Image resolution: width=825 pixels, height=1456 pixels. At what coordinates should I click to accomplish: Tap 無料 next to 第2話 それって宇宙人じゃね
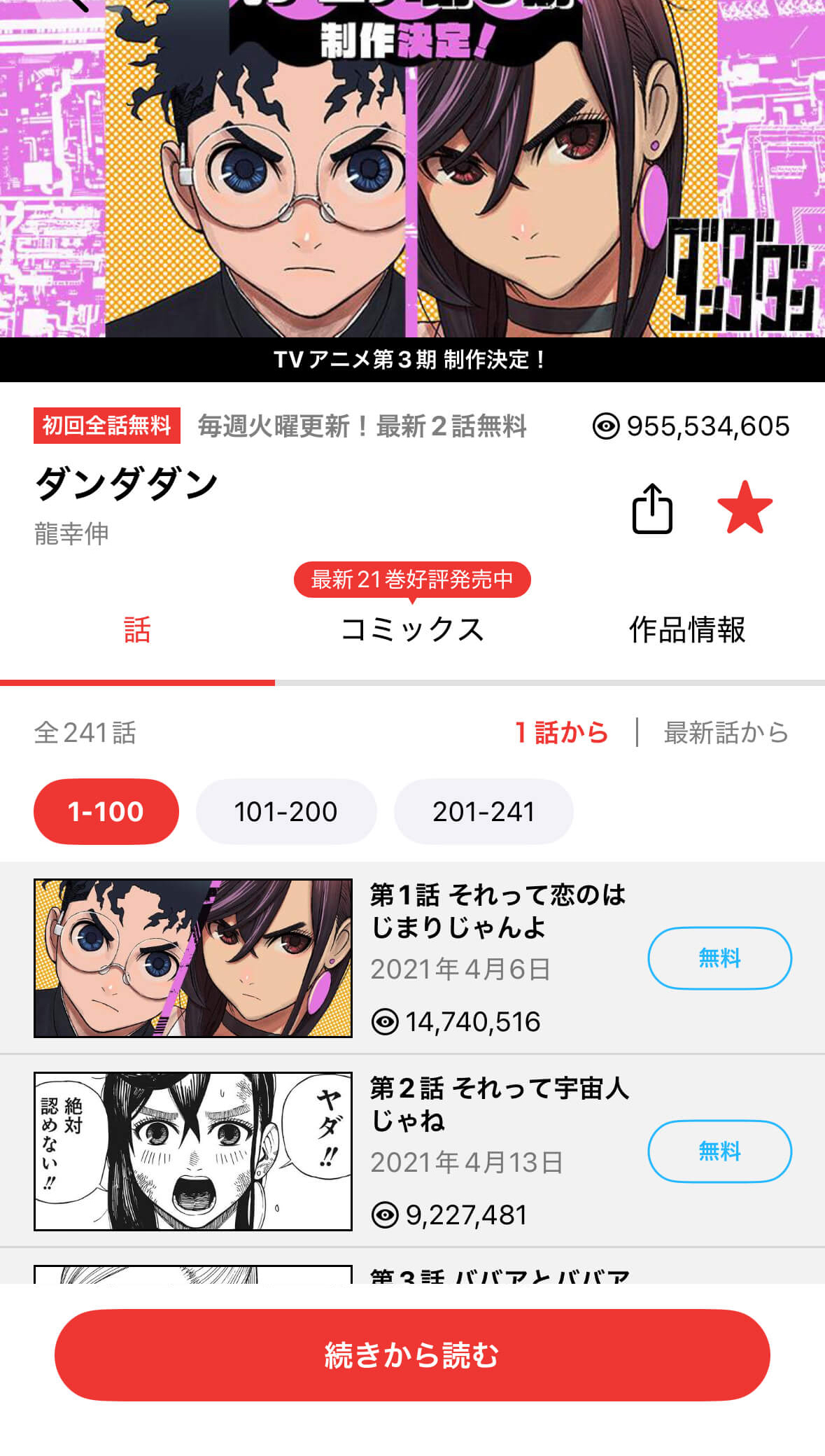pos(719,1150)
